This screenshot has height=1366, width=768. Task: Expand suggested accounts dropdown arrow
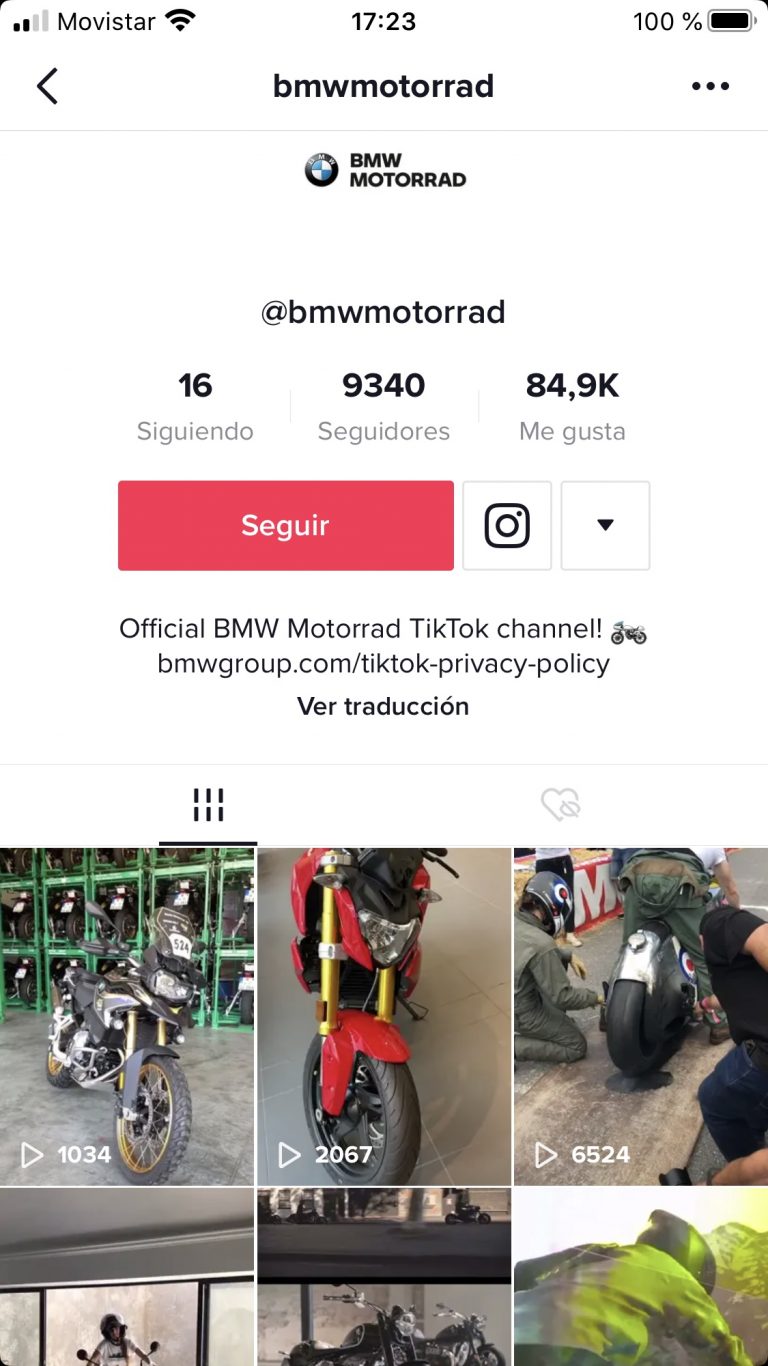(x=605, y=526)
